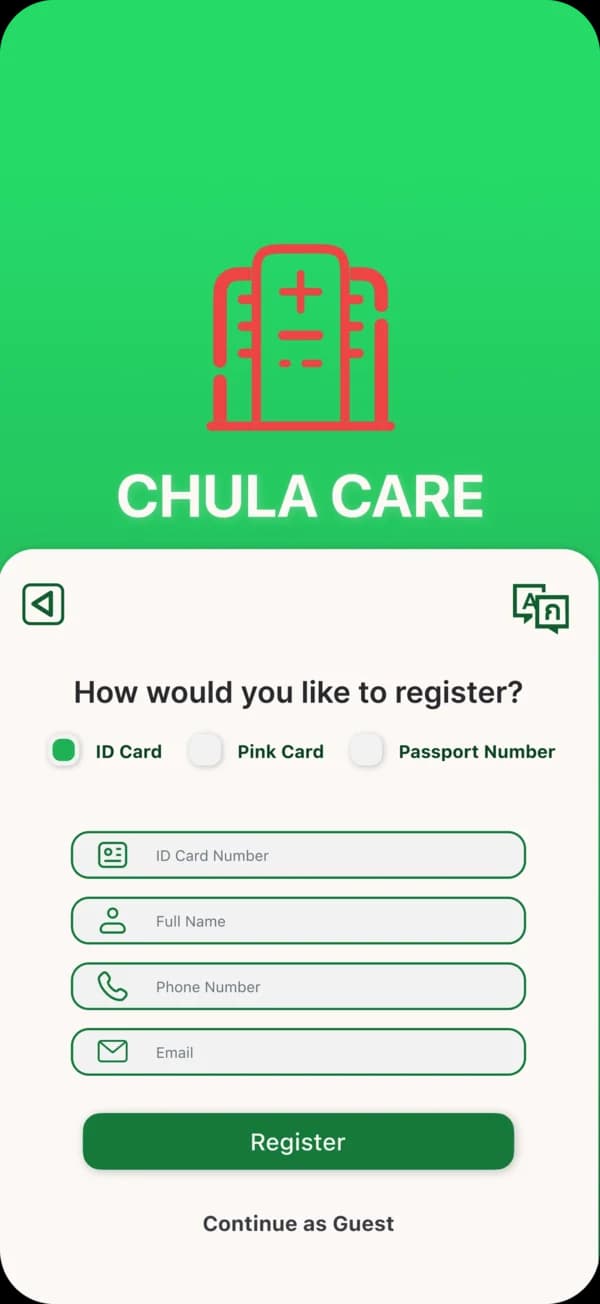Select the Passport Number option
The image size is (600, 1304).
click(366, 751)
